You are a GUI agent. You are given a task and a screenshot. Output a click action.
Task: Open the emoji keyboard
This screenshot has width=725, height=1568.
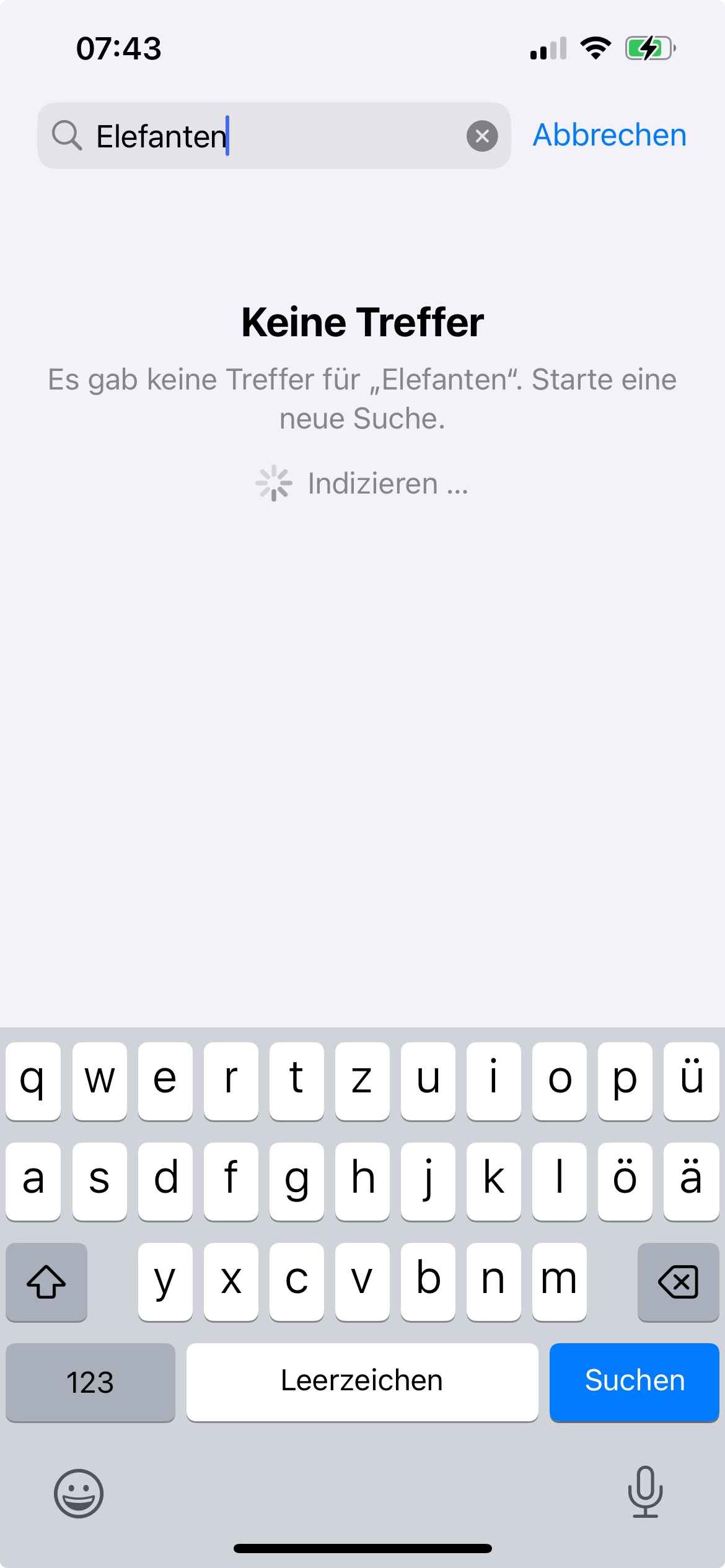click(79, 1493)
